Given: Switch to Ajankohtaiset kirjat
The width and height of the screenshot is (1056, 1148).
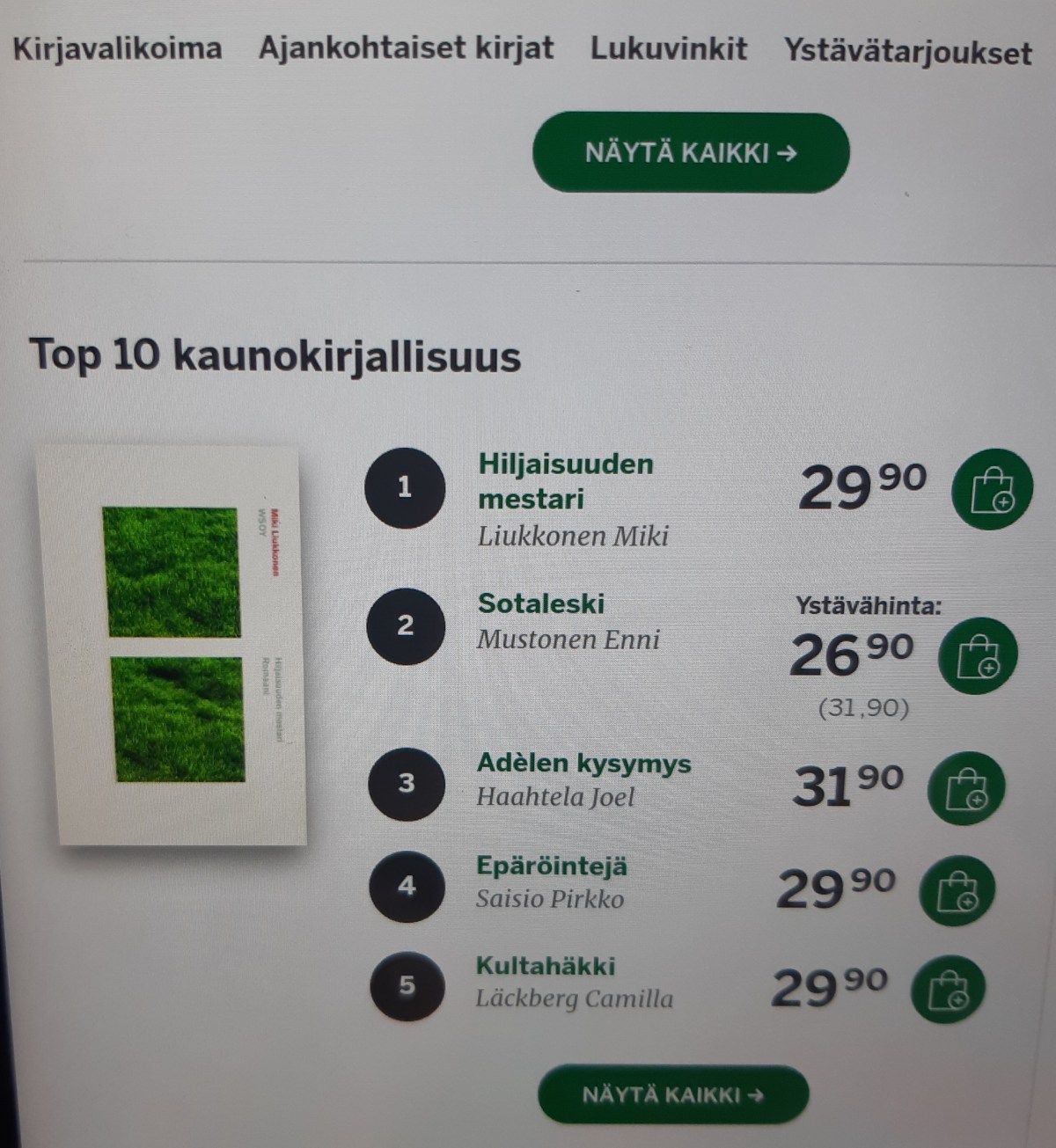Looking at the screenshot, I should [x=406, y=48].
